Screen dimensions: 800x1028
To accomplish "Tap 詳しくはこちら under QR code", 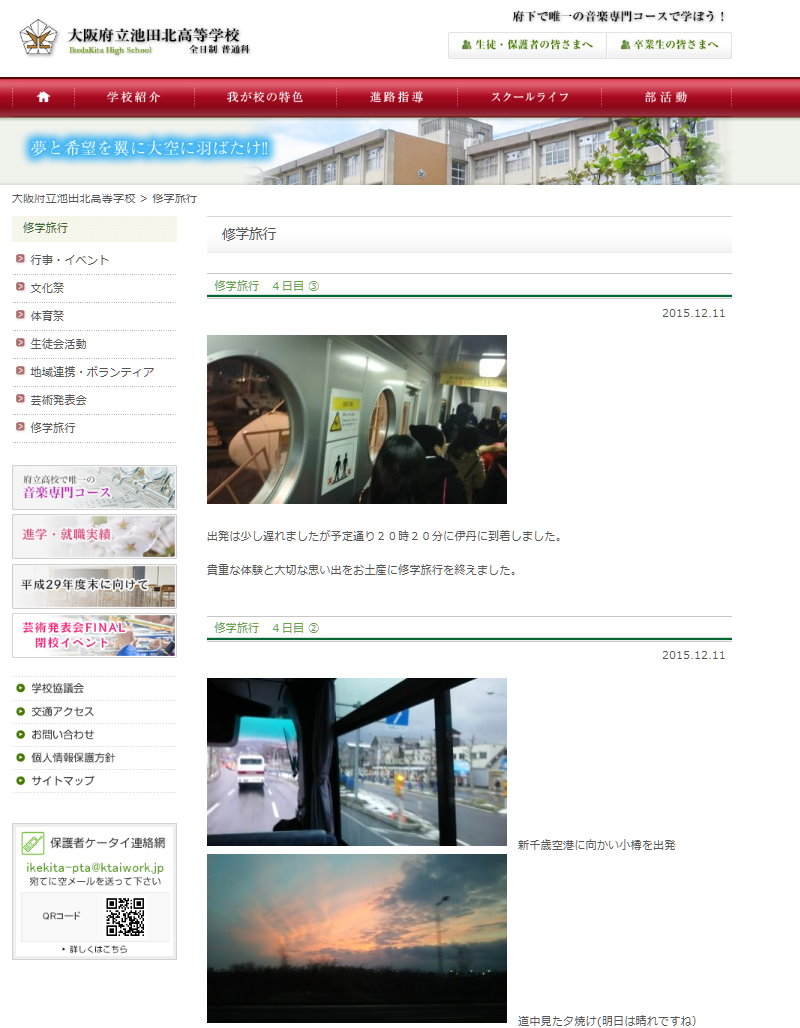I will point(98,949).
